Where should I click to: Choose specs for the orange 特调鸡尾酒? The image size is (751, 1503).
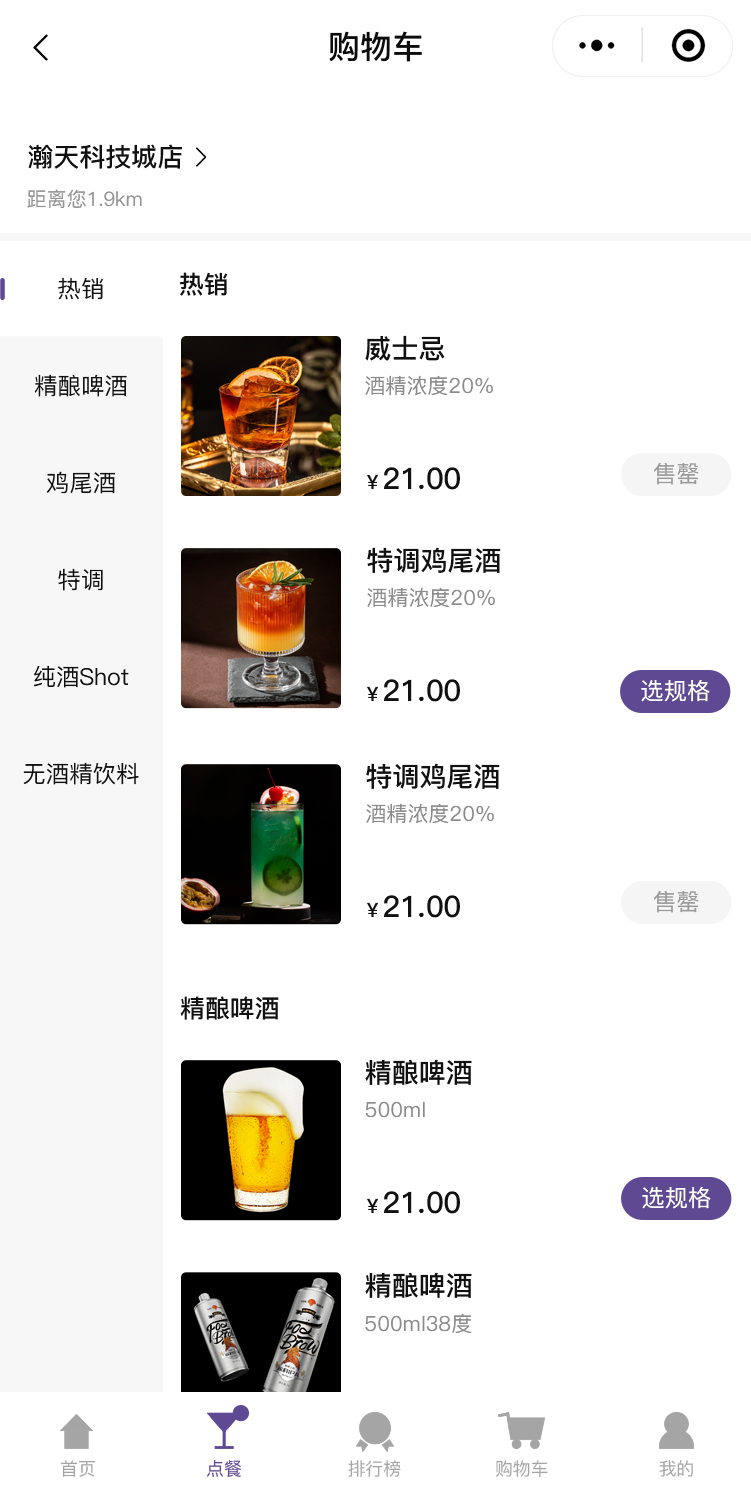click(x=675, y=691)
